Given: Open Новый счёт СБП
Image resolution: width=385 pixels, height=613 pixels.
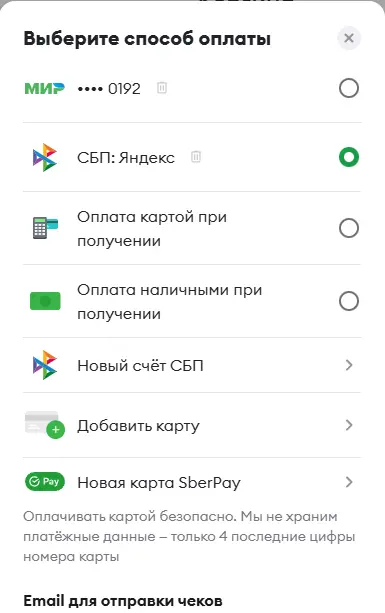Looking at the screenshot, I should pos(192,366).
